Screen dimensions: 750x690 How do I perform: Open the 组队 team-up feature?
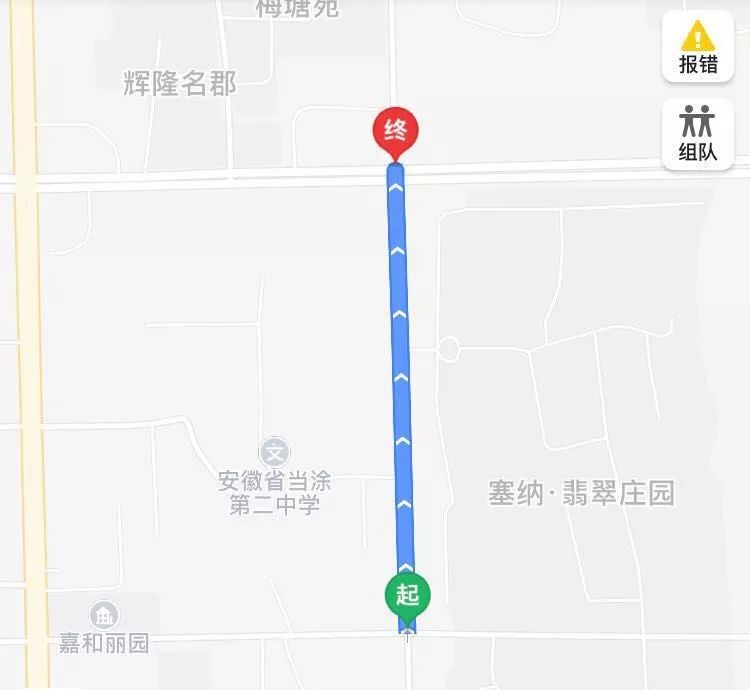[x=698, y=133]
